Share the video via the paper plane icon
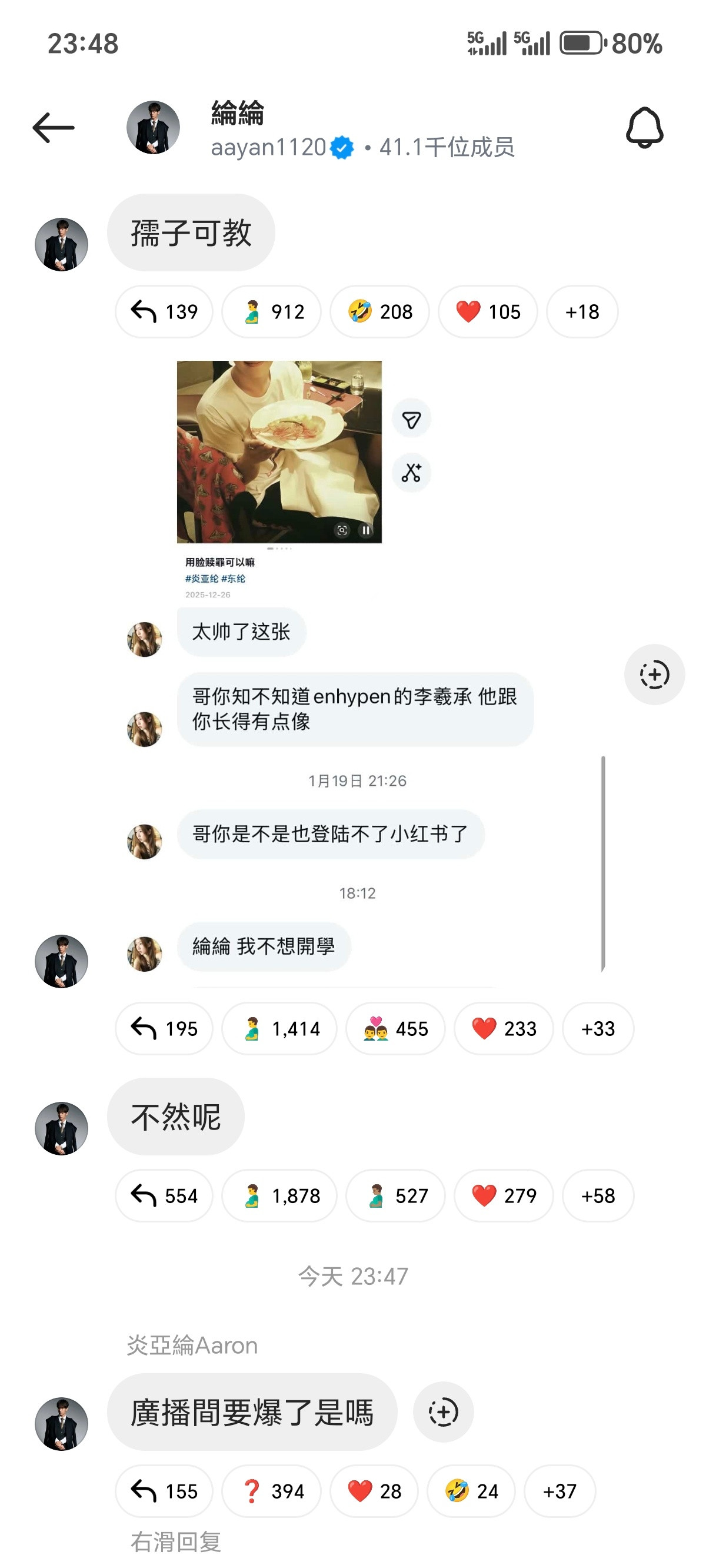Screen dimensions: 706x1568 pos(411,417)
